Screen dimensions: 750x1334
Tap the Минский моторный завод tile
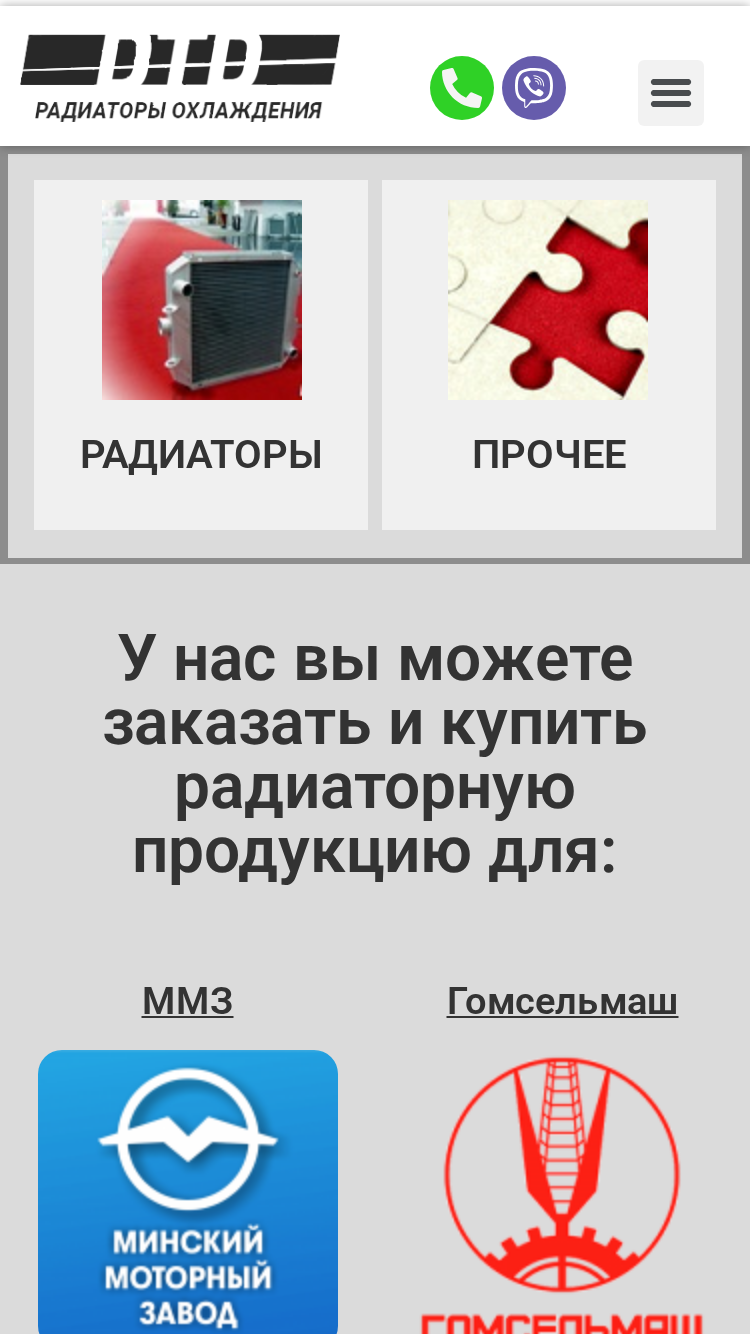tap(188, 1192)
